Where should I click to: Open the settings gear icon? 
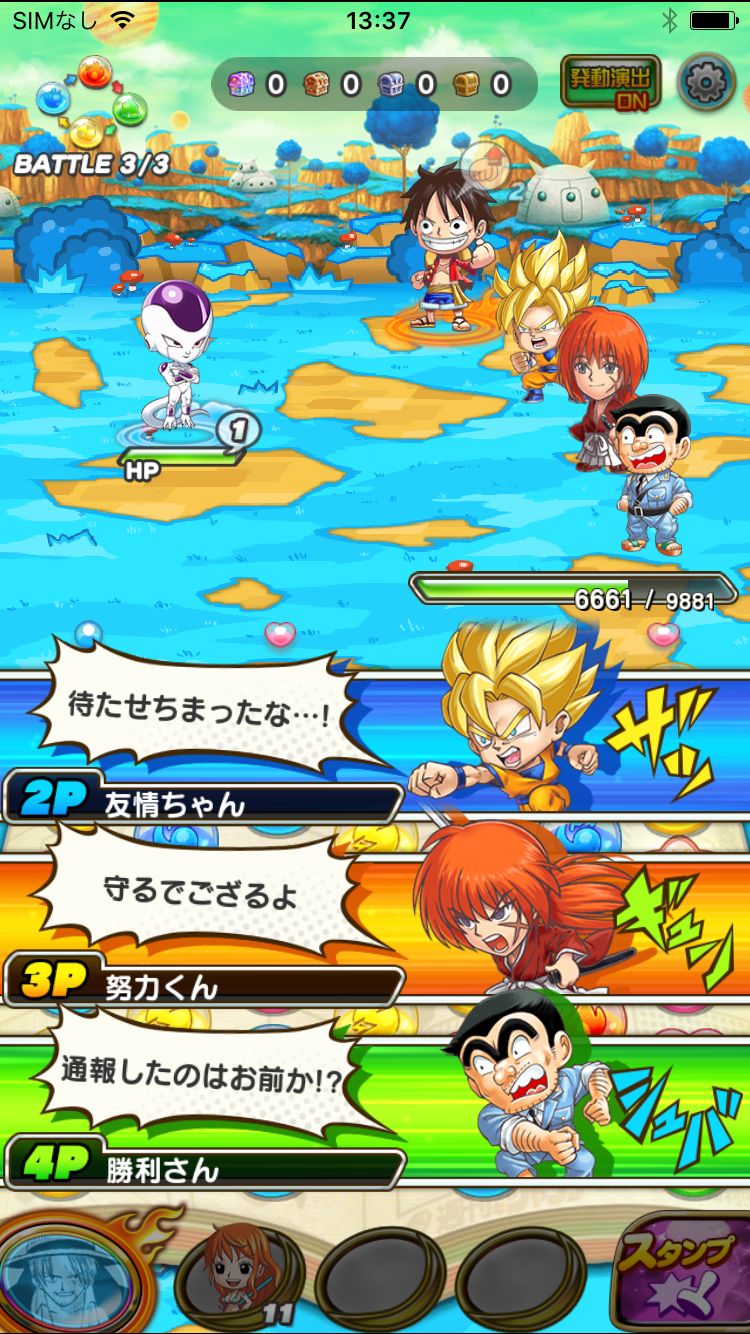coord(706,82)
